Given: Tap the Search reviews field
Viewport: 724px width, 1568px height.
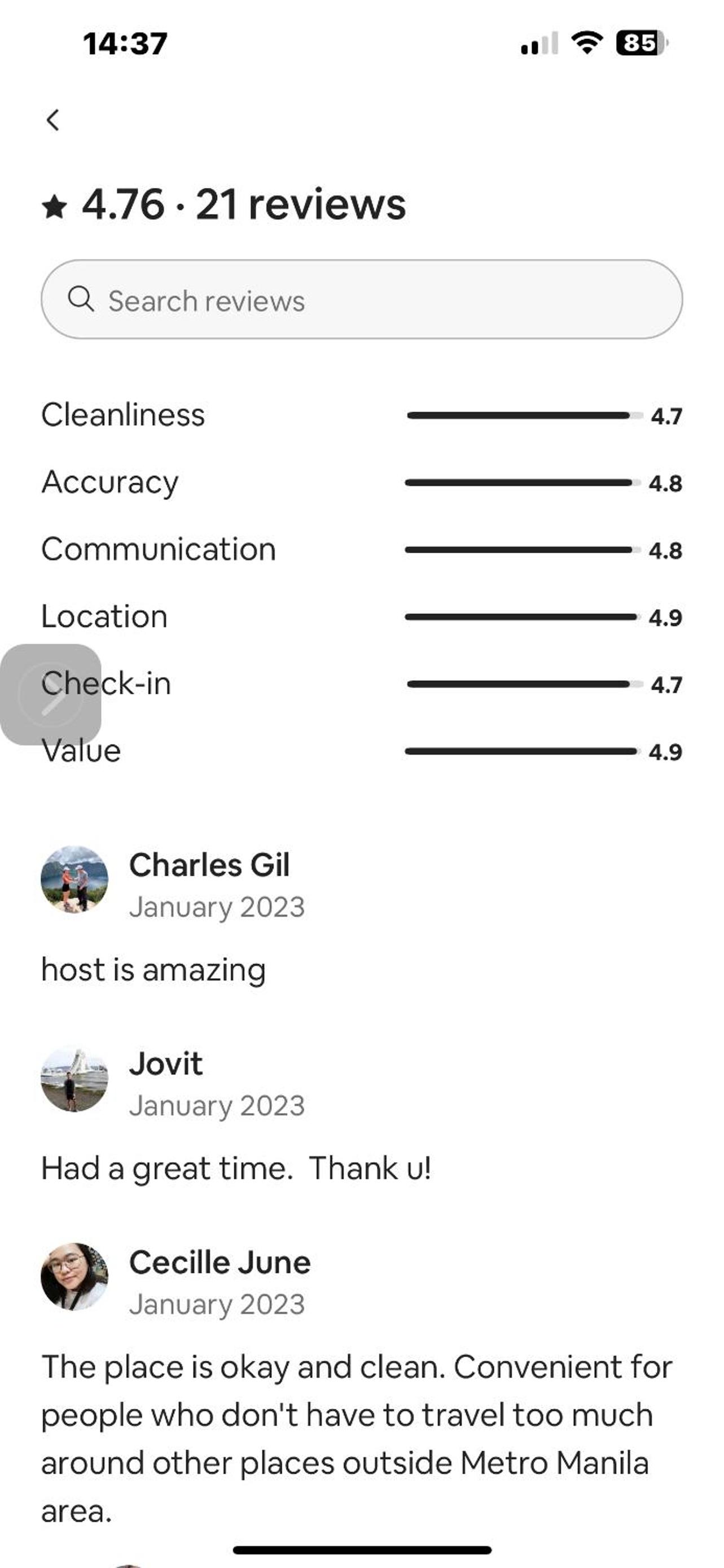Looking at the screenshot, I should (361, 300).
